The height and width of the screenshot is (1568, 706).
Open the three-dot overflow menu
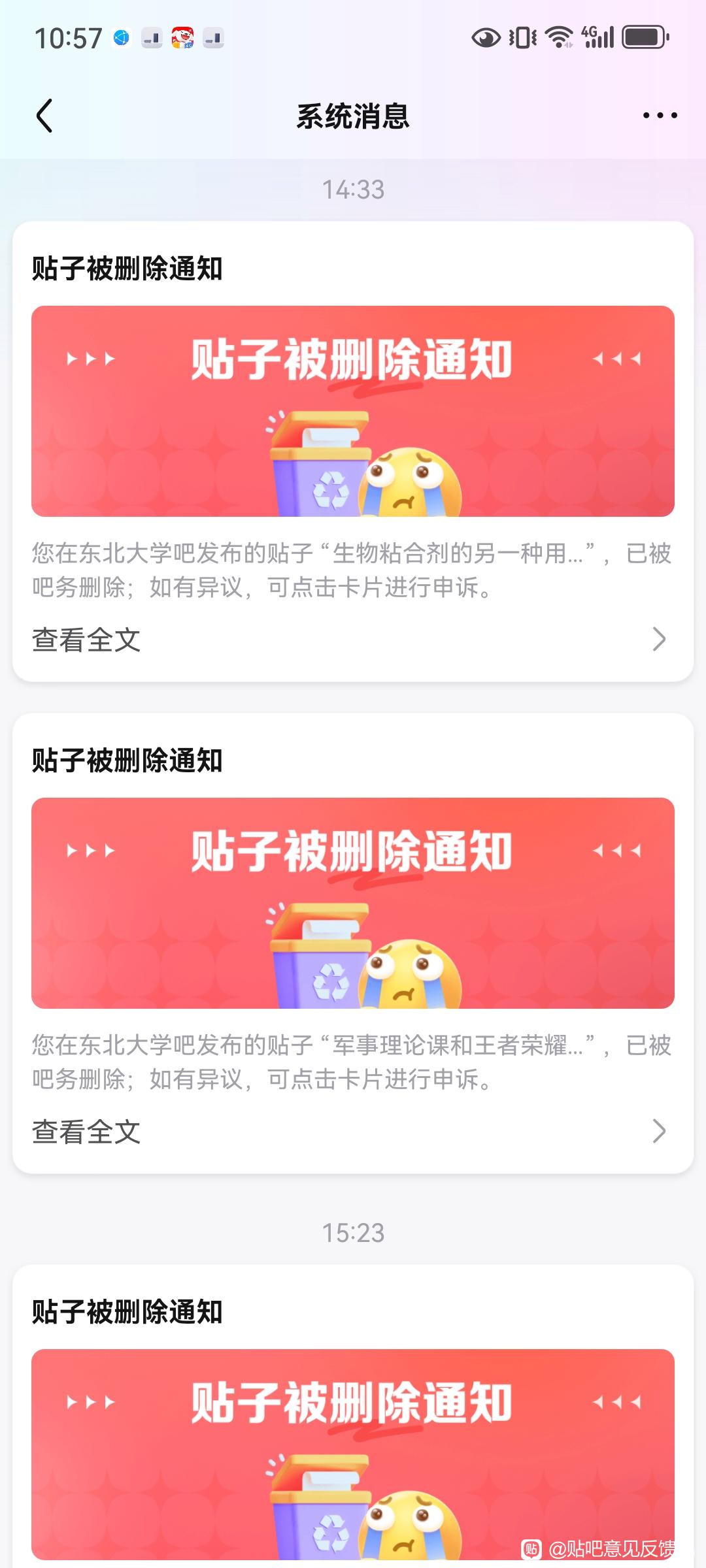(x=660, y=116)
